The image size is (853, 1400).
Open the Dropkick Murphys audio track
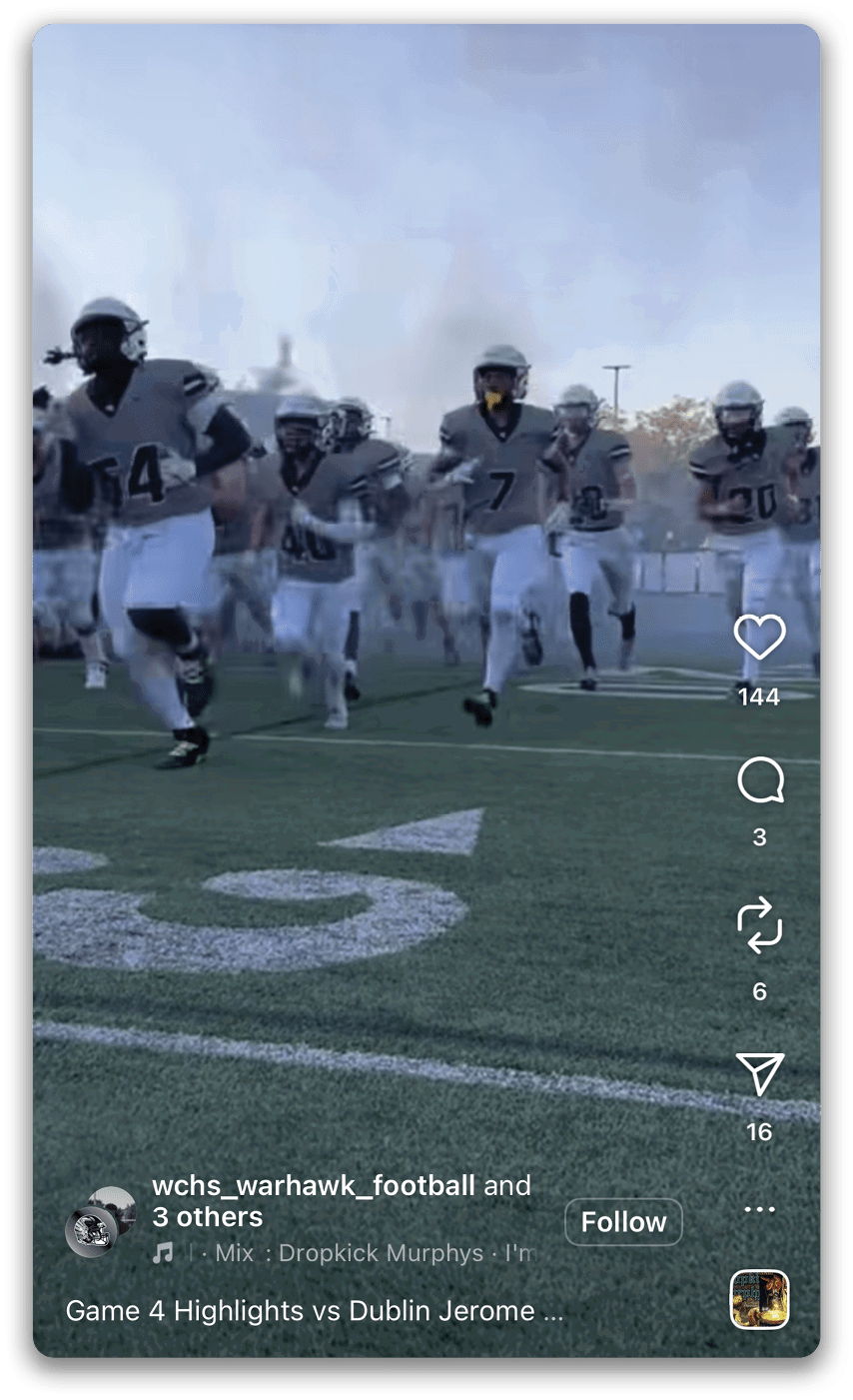(x=380, y=1253)
